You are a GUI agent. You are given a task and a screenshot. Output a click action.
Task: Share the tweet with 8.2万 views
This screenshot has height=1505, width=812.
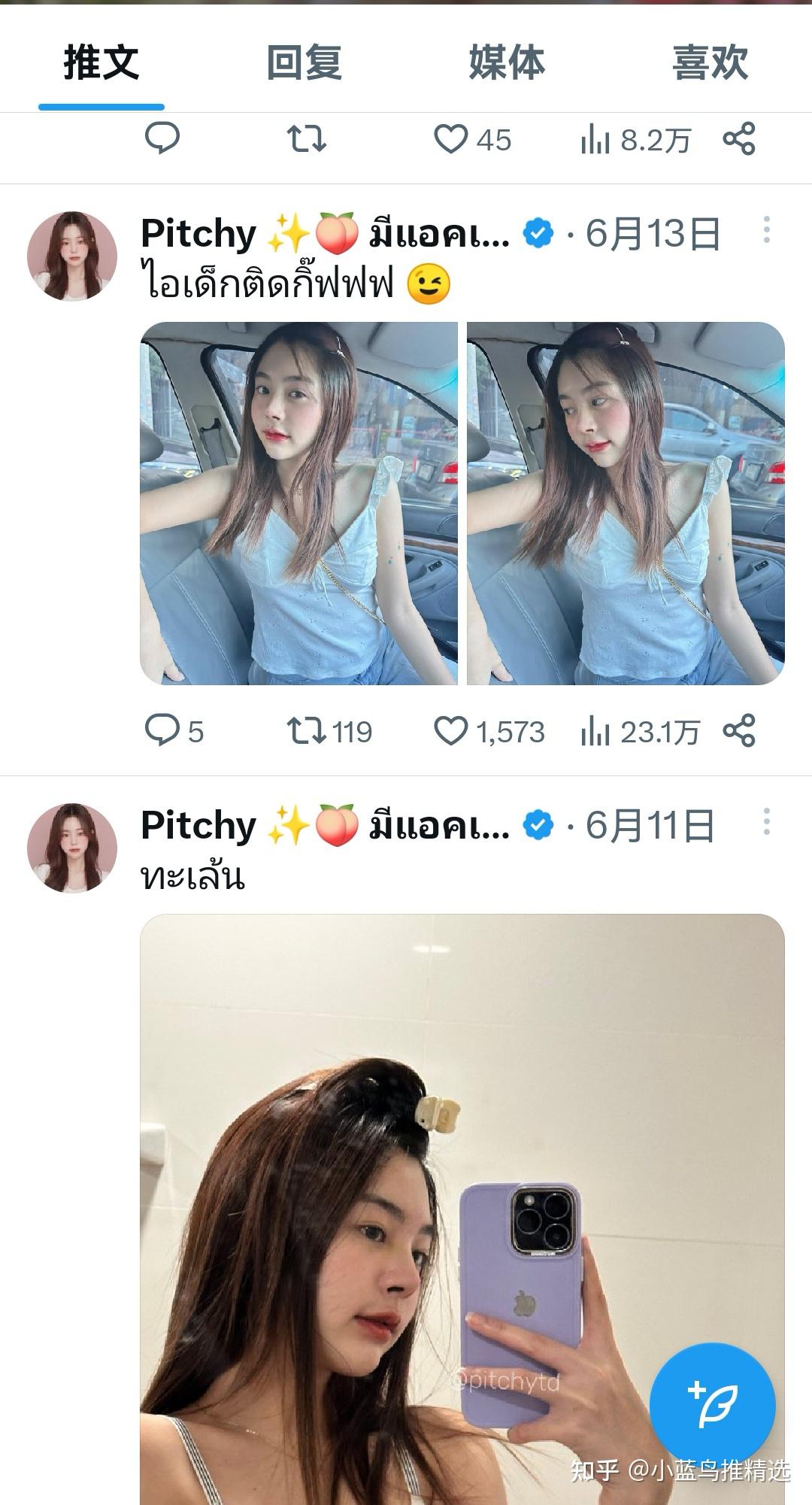pyautogui.click(x=738, y=139)
